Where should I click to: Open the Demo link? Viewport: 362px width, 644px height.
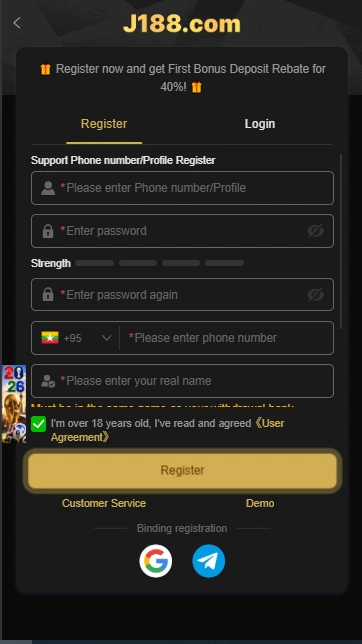tap(260, 503)
